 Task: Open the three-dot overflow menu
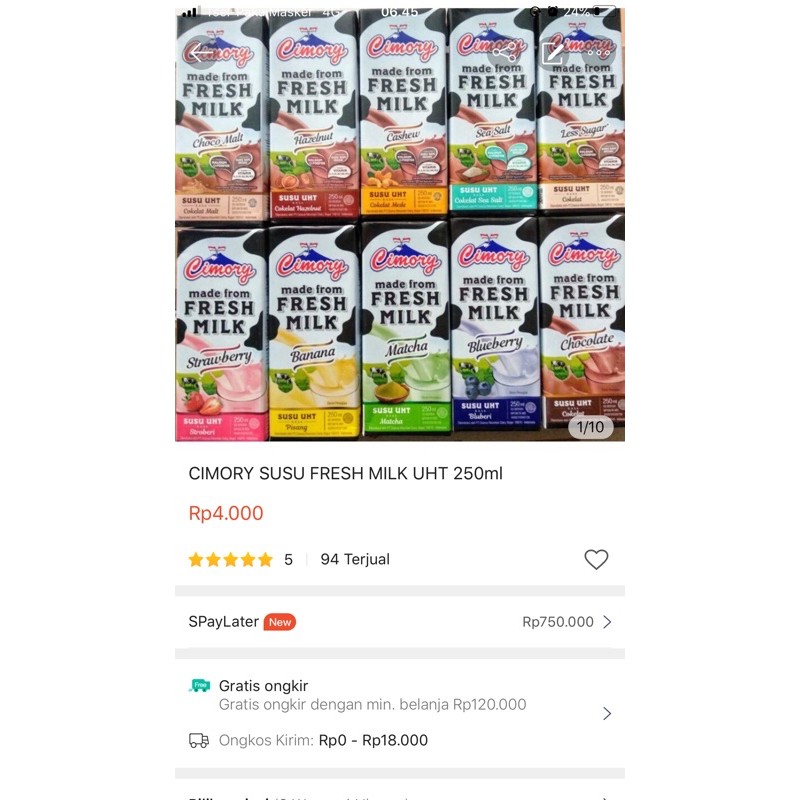click(598, 52)
